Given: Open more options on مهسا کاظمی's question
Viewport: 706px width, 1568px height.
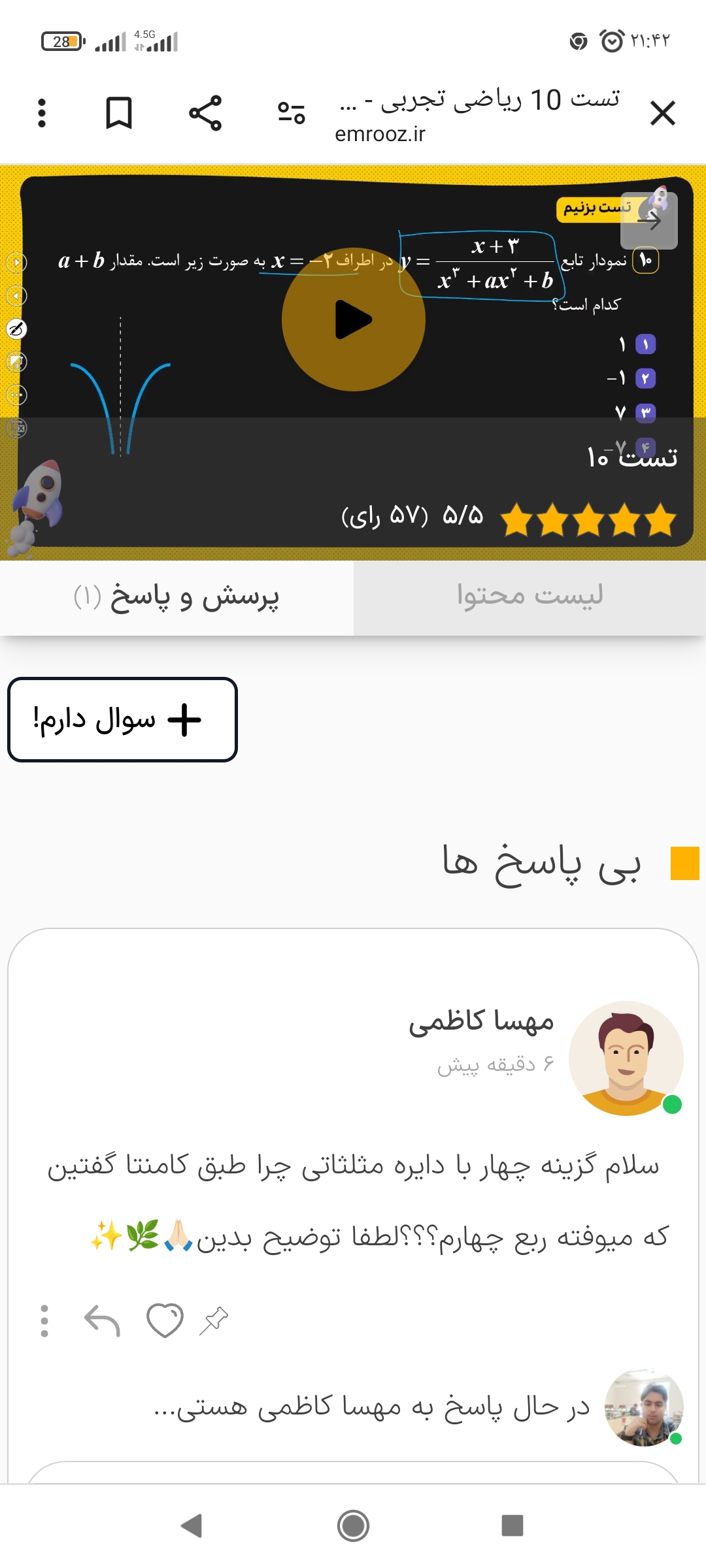Looking at the screenshot, I should pyautogui.click(x=44, y=1320).
